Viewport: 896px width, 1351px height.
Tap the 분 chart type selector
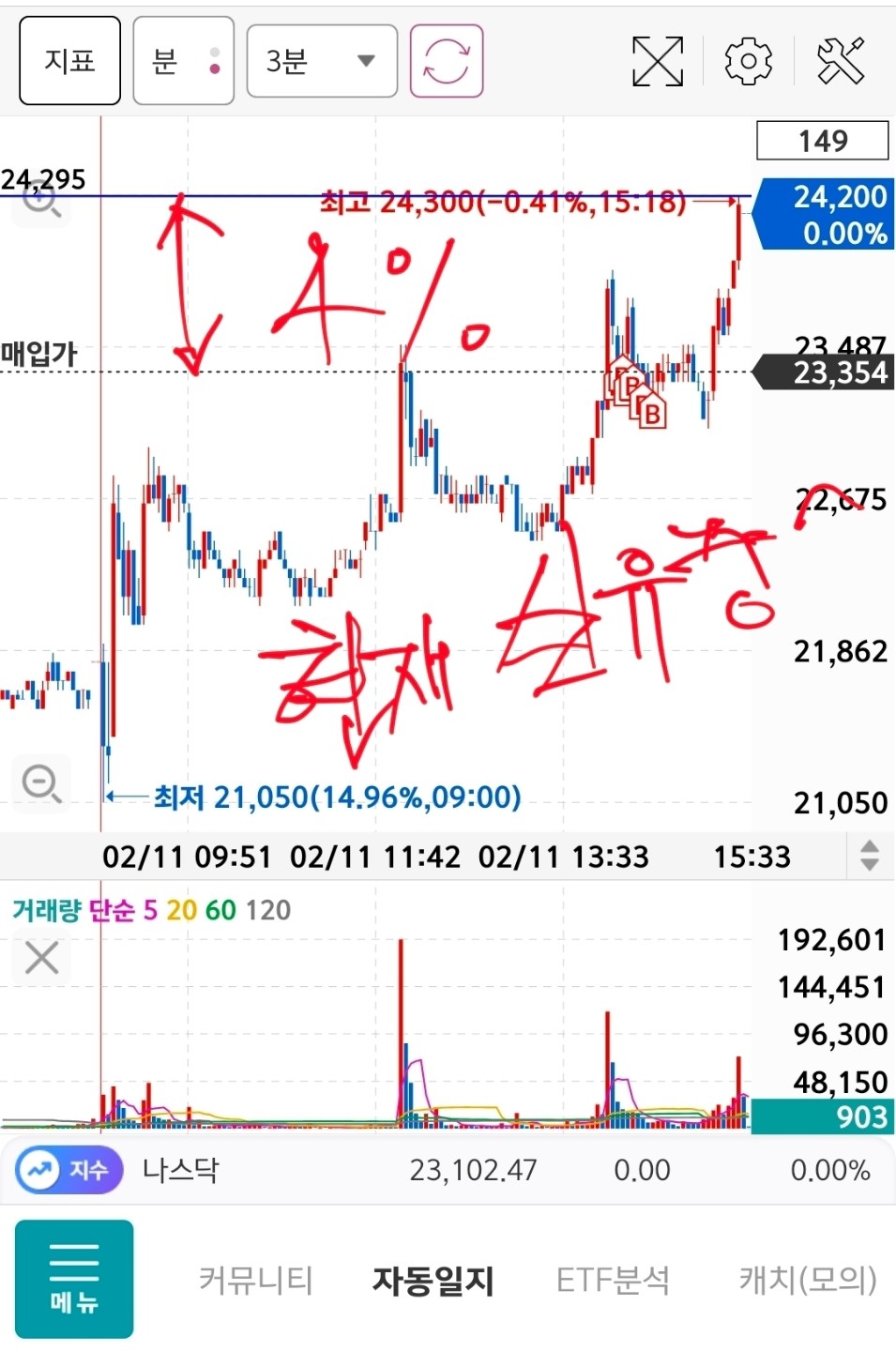tap(183, 61)
